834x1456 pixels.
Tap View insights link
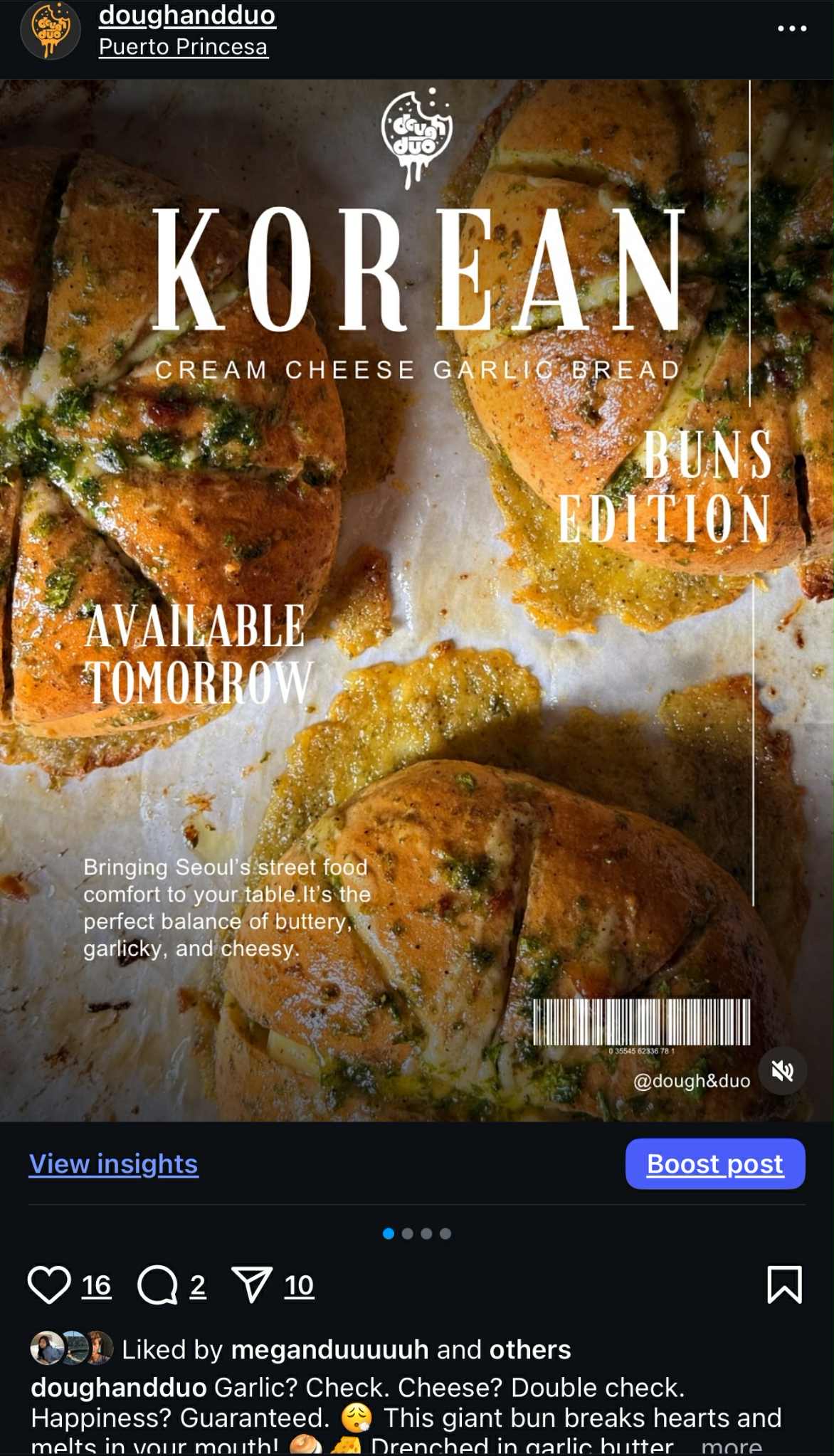point(113,1164)
